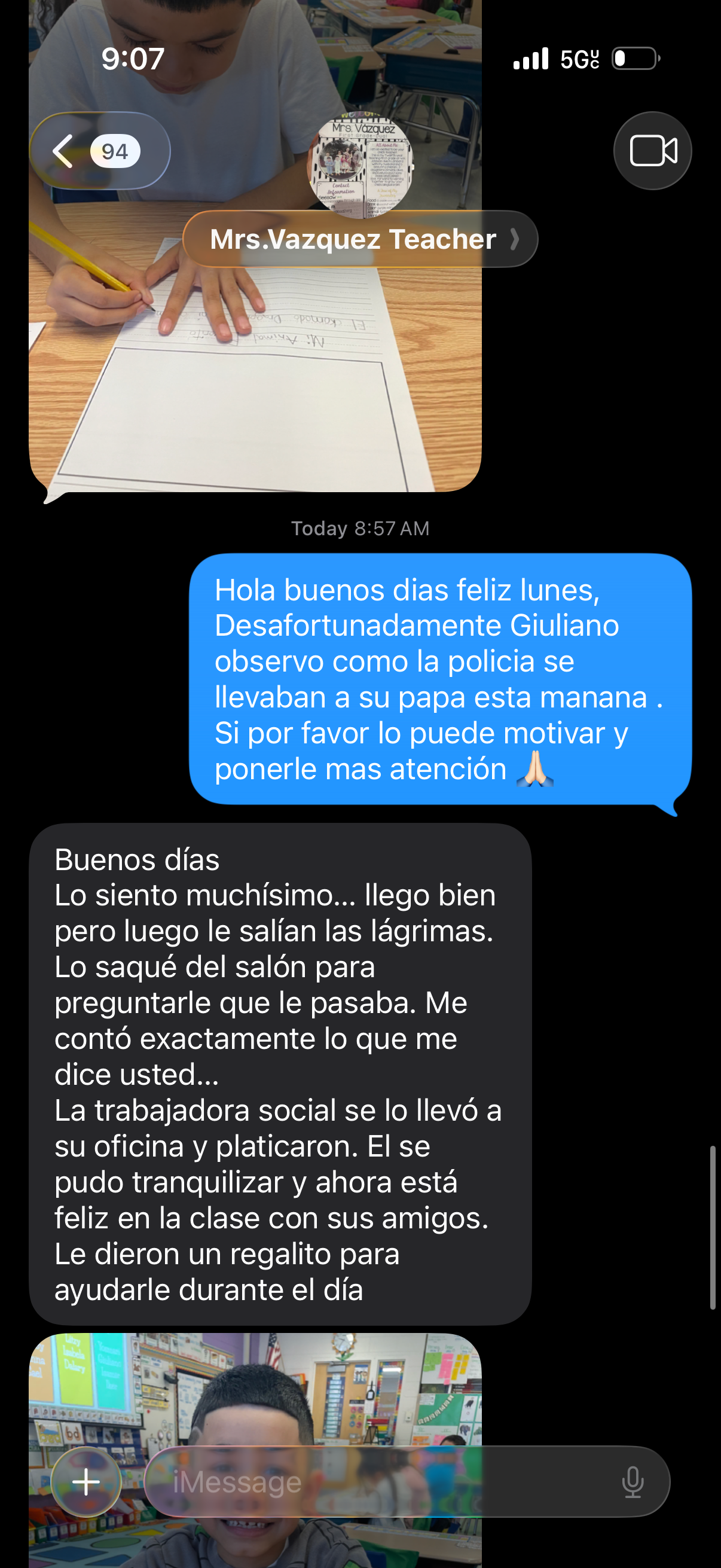
Task: Go back to the messages list
Action: (97, 151)
